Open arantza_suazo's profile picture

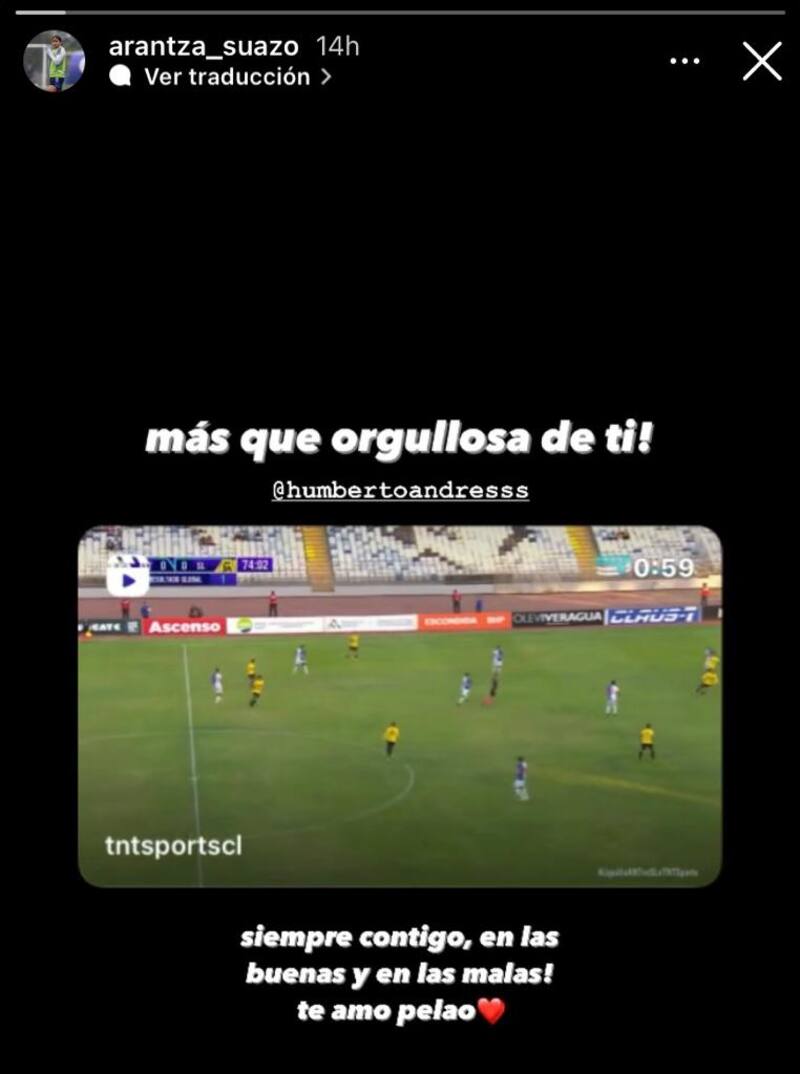pyautogui.click(x=54, y=61)
